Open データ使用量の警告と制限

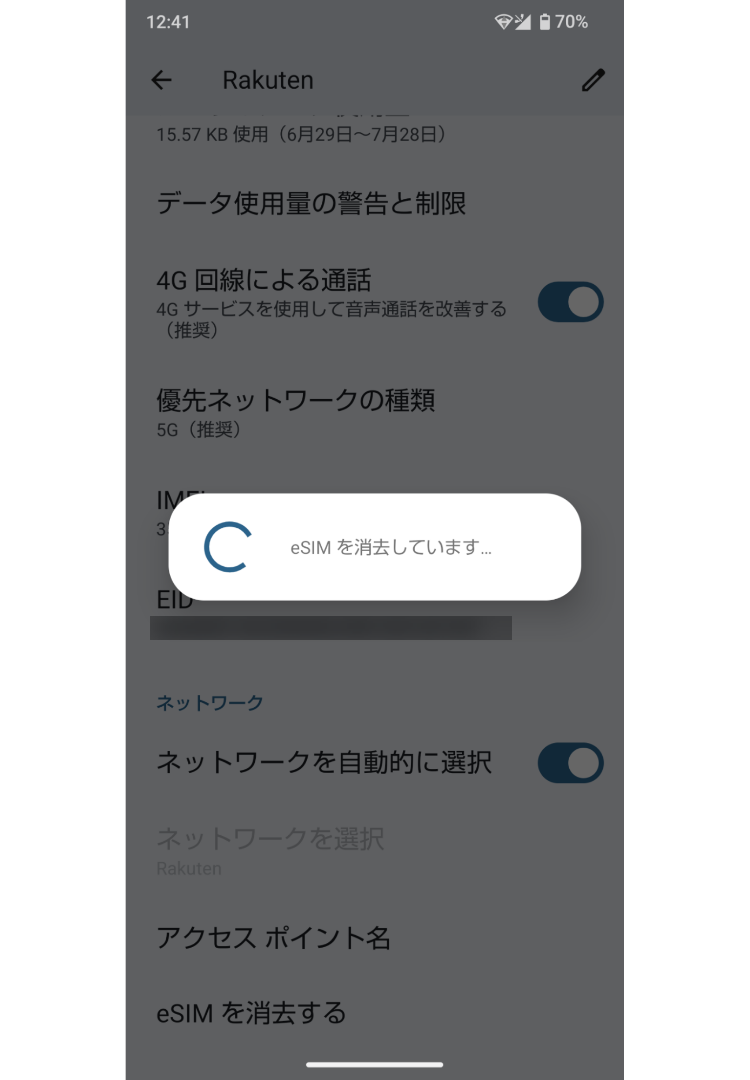tap(311, 204)
